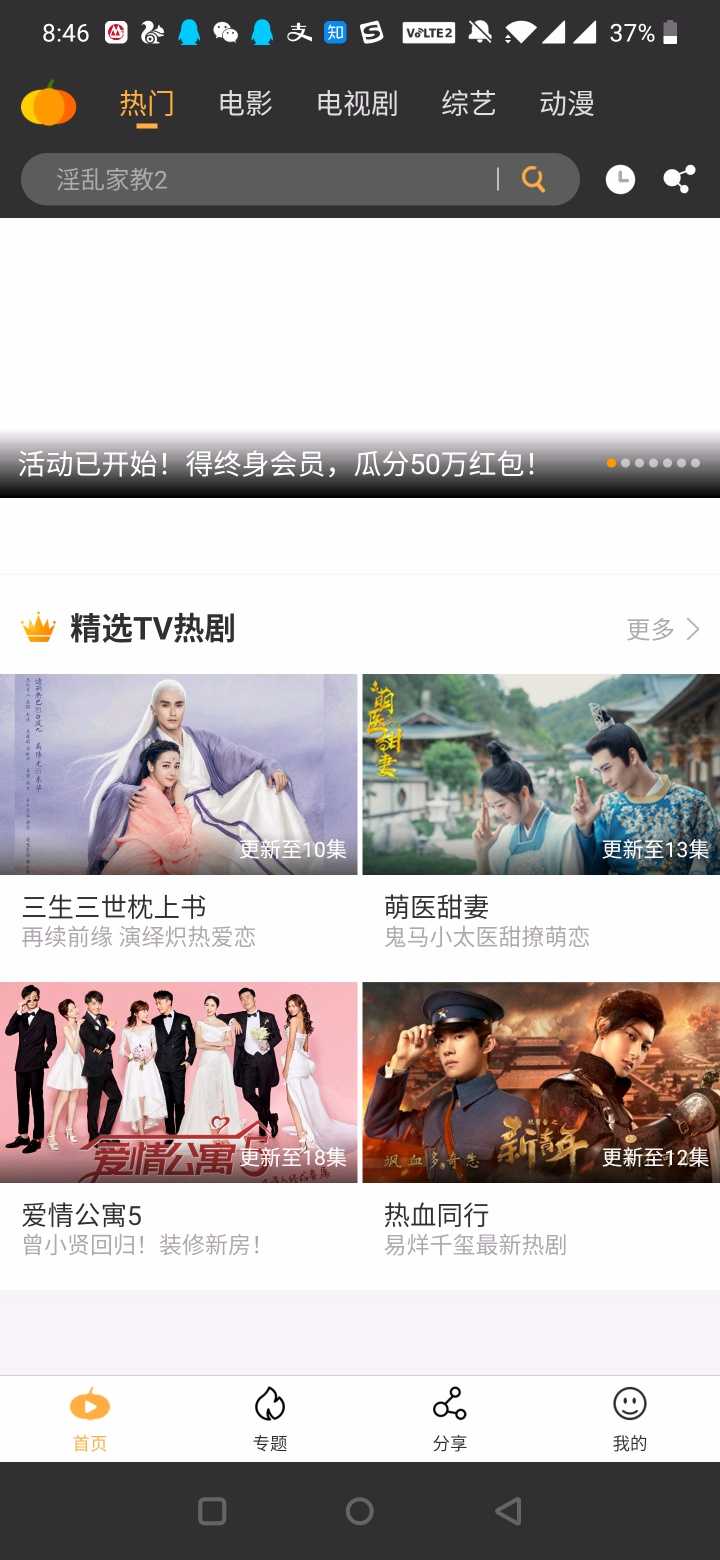Image resolution: width=720 pixels, height=1560 pixels.
Task: Select the 热门 tab
Action: tap(147, 103)
